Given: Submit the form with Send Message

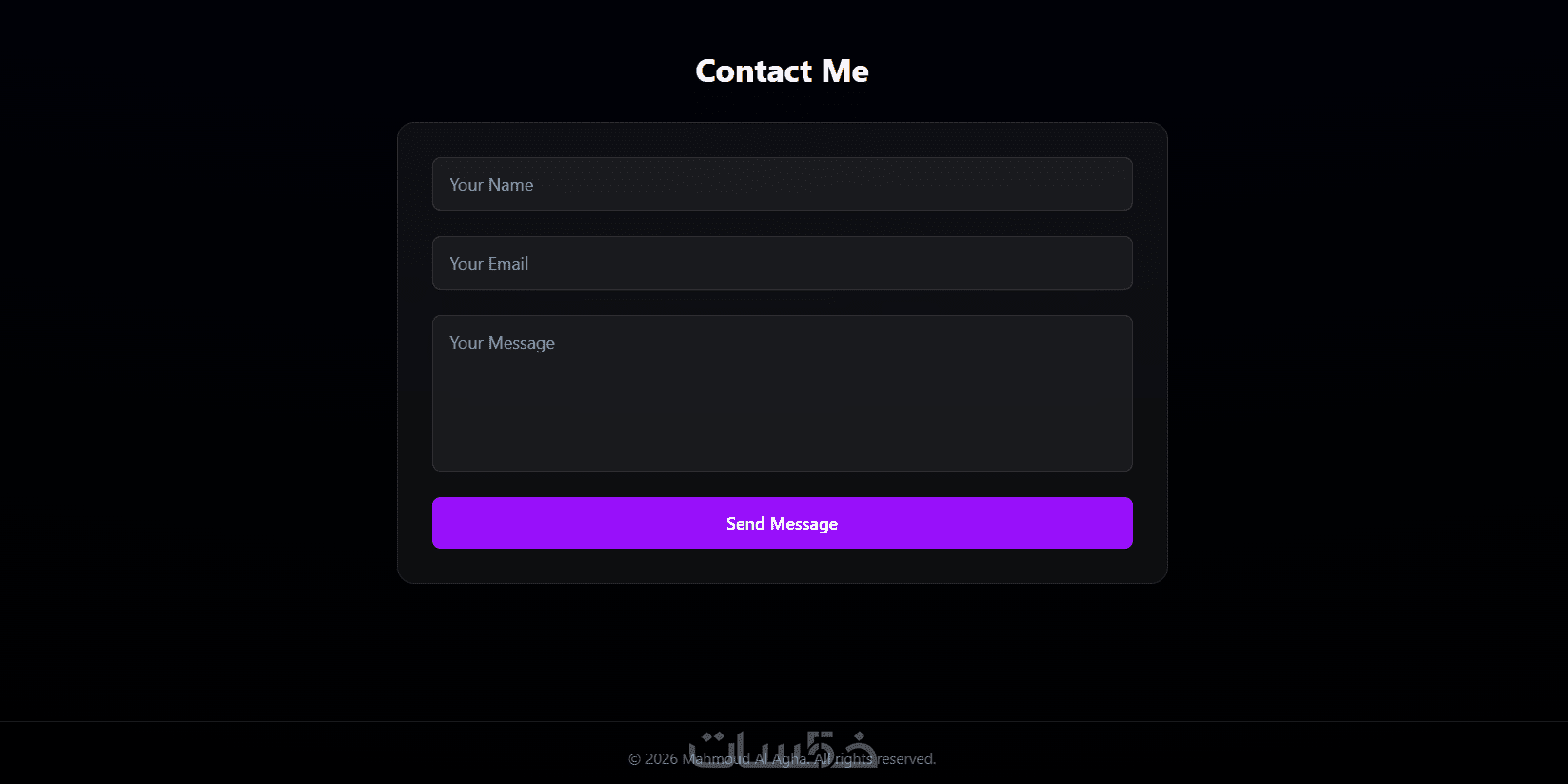Looking at the screenshot, I should click(782, 523).
